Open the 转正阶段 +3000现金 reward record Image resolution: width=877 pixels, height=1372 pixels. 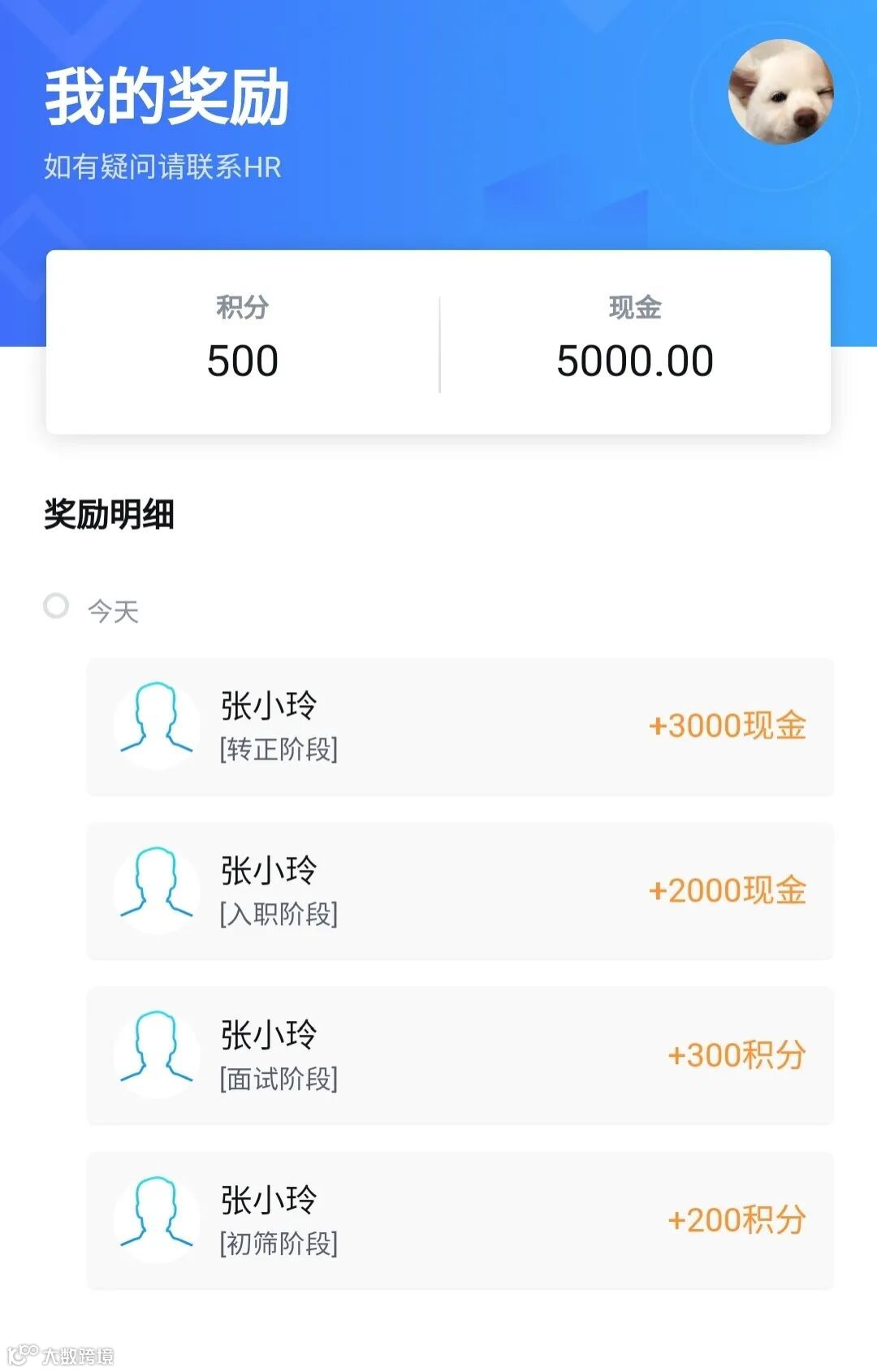click(x=460, y=727)
